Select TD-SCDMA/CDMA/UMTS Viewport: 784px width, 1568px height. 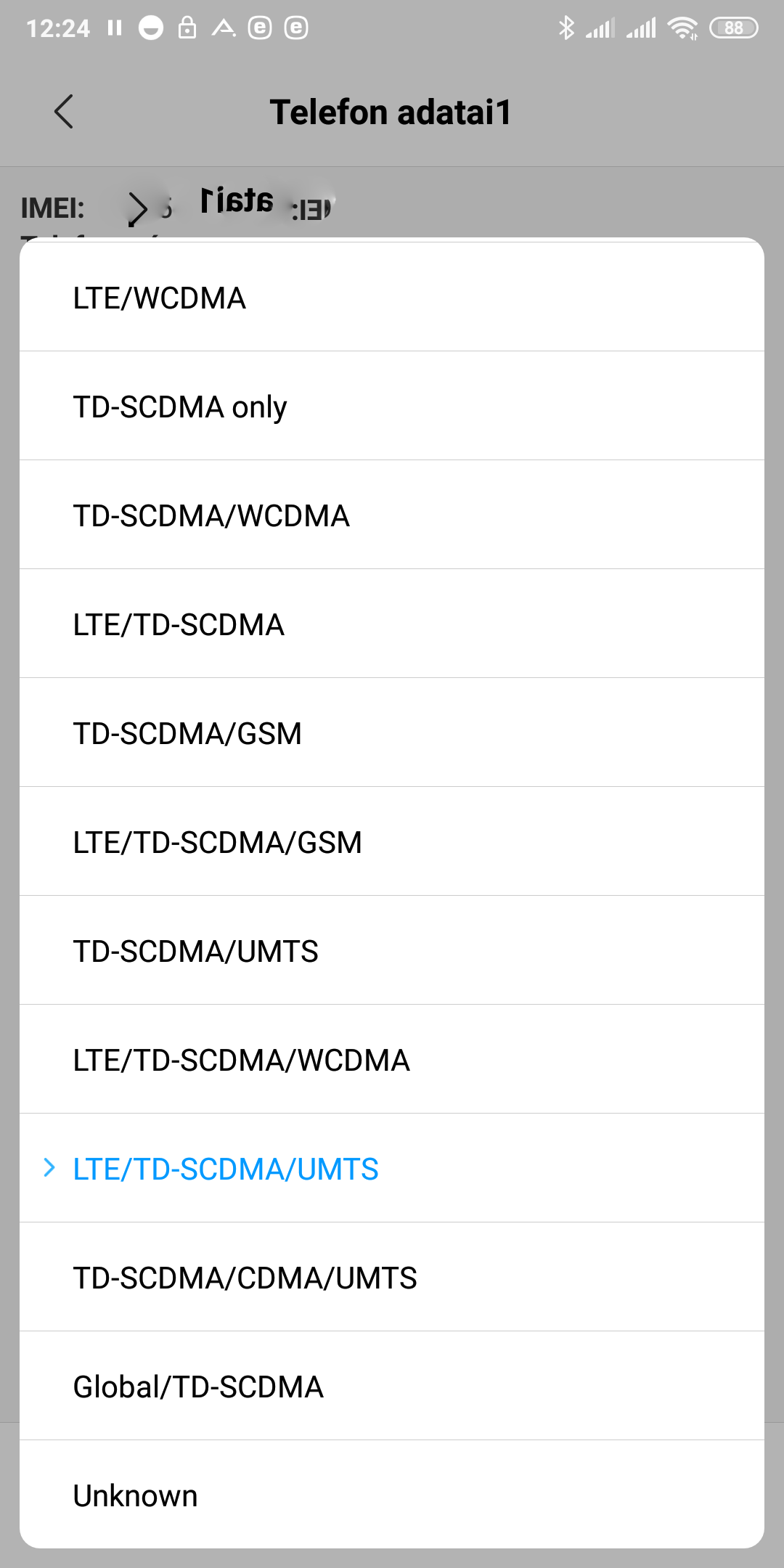pyautogui.click(x=392, y=1277)
